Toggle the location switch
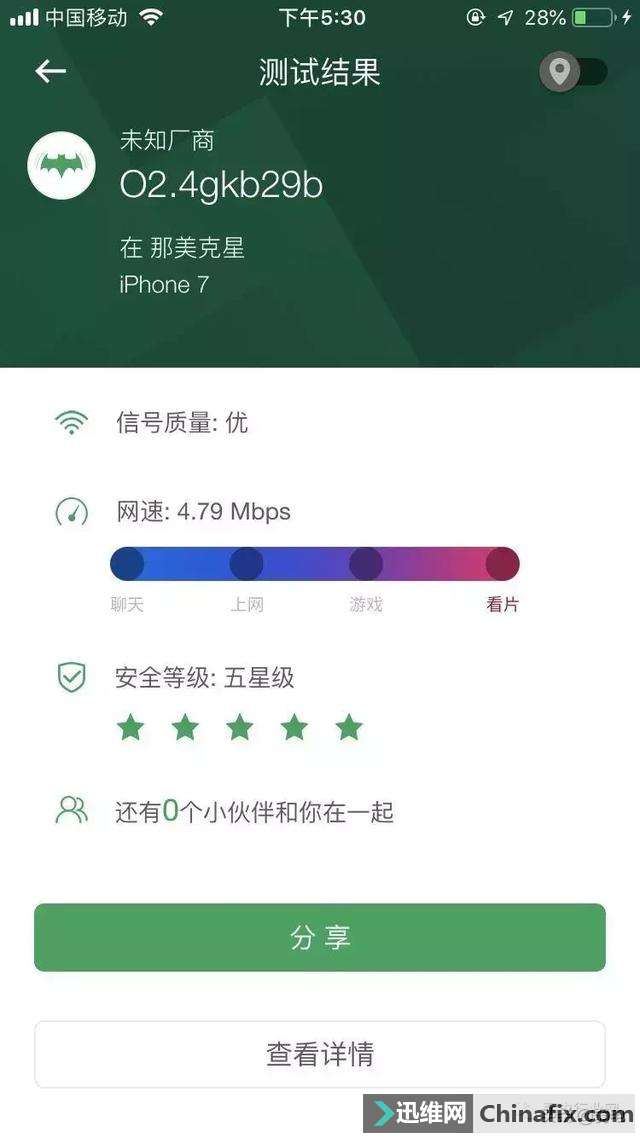Screen dimensions: 640x1138 (573, 72)
